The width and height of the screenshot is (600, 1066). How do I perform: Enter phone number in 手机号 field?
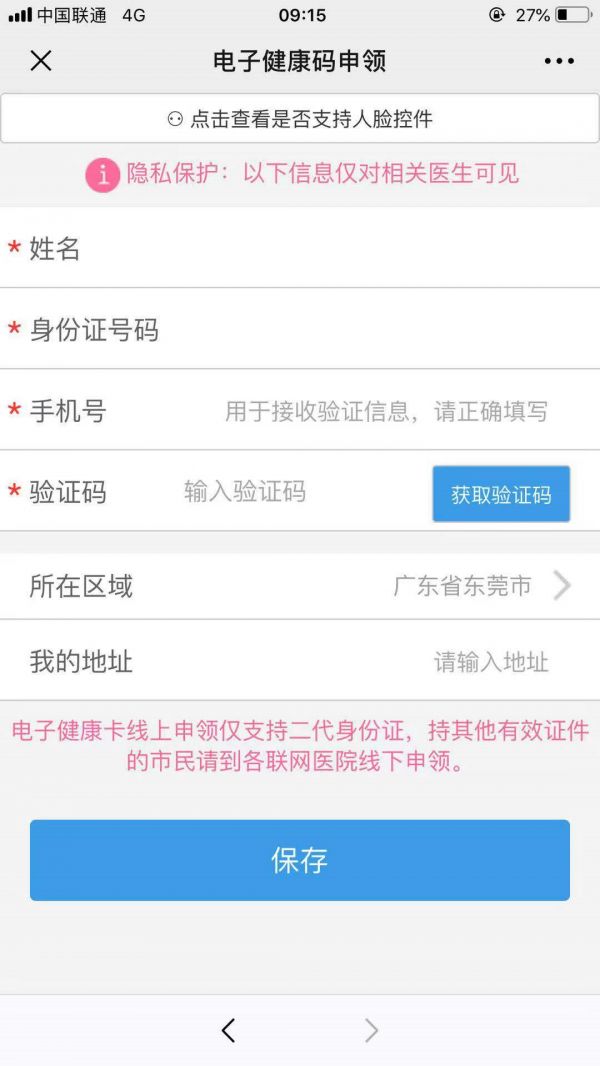tap(386, 411)
